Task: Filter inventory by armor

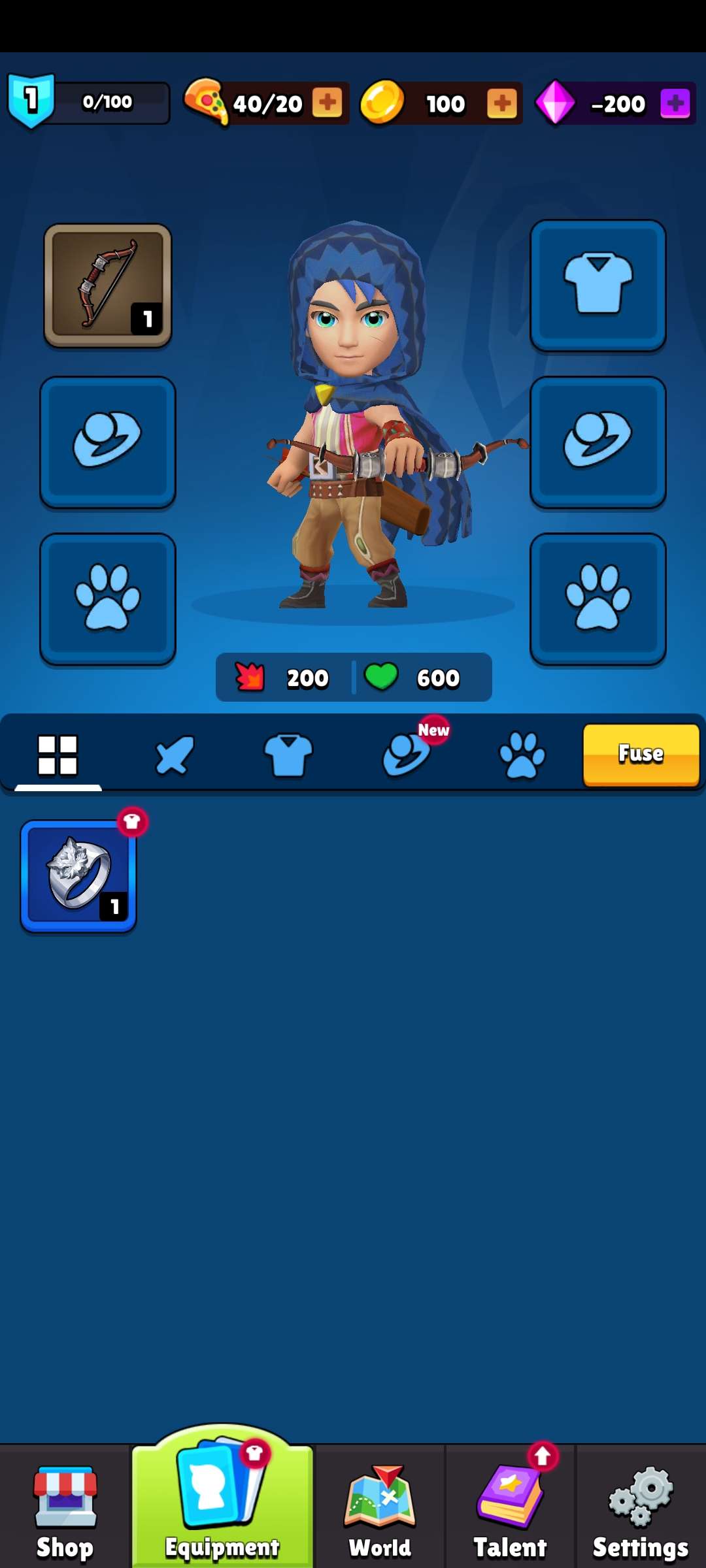Action: 288,756
